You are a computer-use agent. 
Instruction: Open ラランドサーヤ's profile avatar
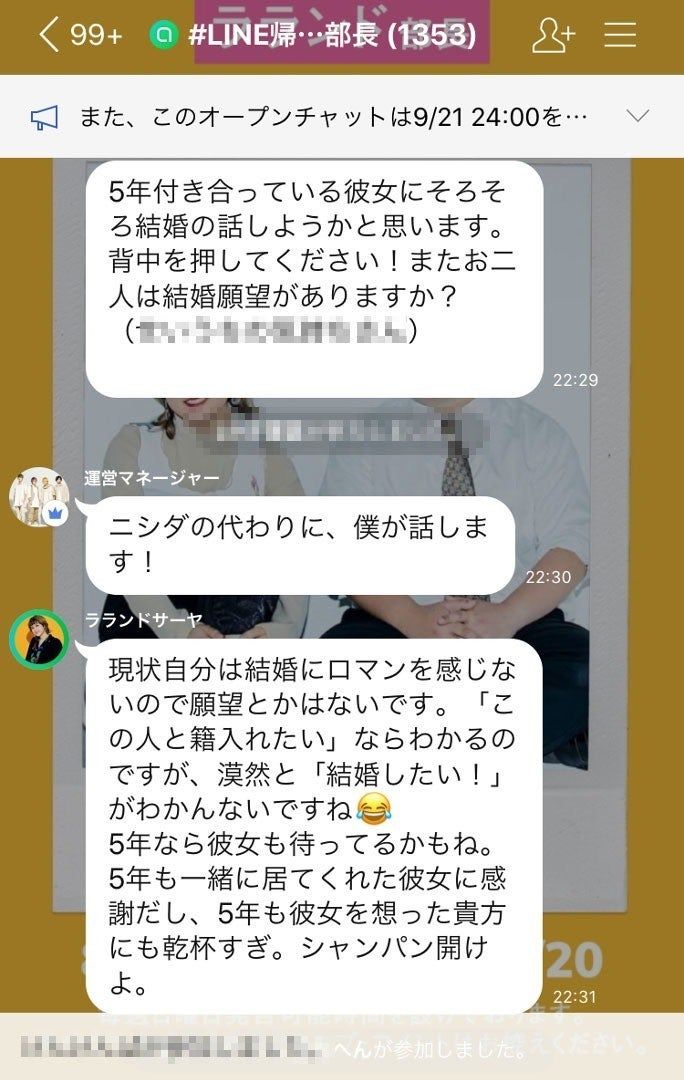click(38, 640)
